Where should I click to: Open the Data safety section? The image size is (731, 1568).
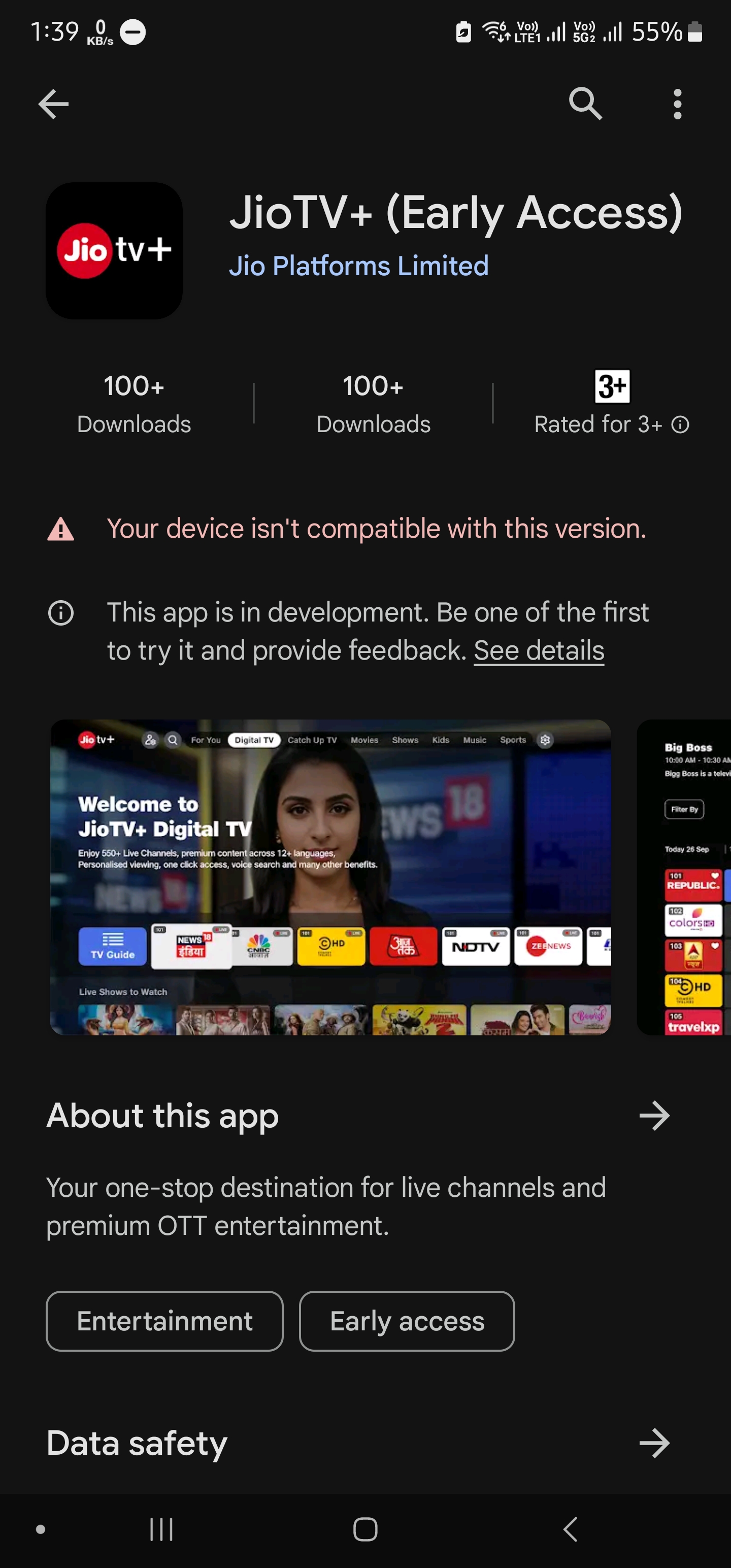654,1443
